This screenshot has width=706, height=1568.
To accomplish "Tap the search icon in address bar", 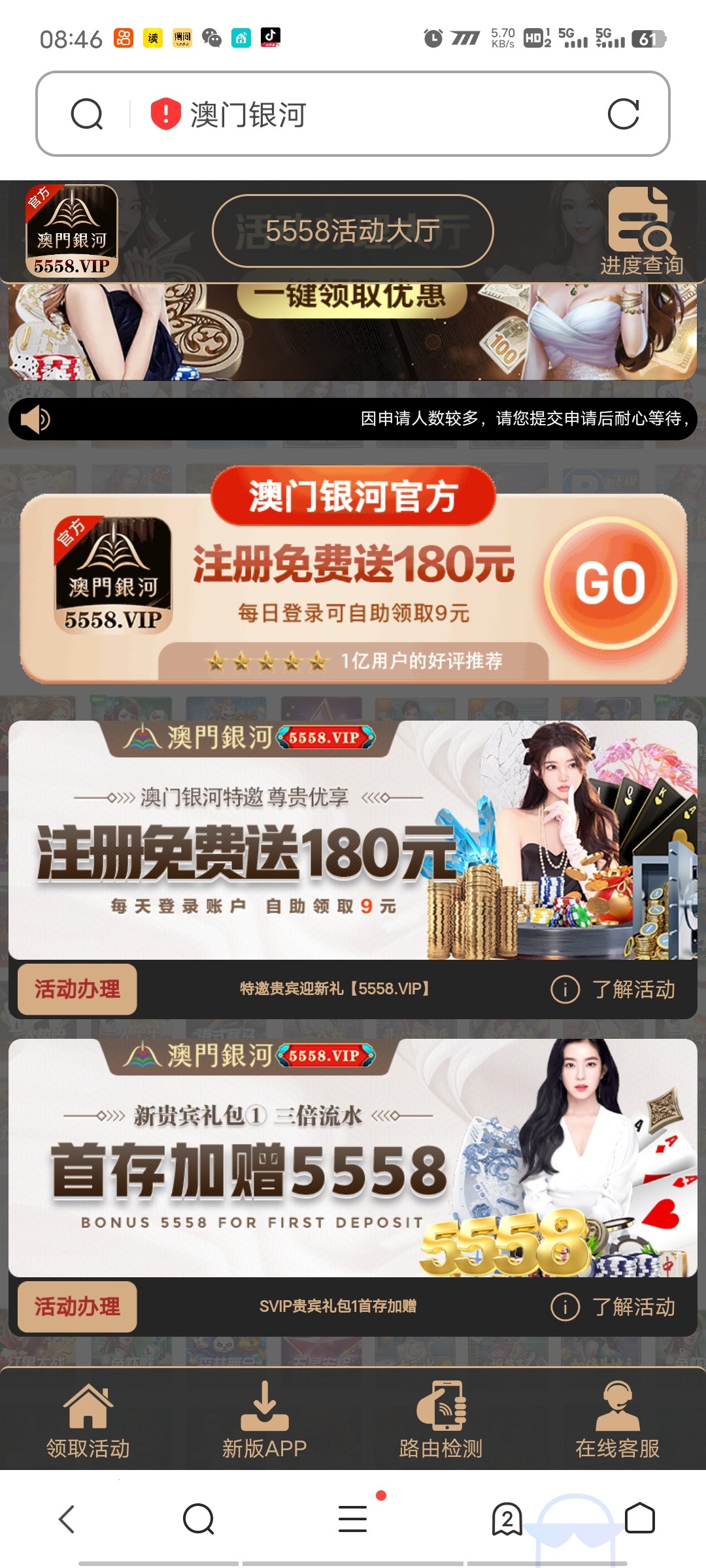I will [x=87, y=114].
